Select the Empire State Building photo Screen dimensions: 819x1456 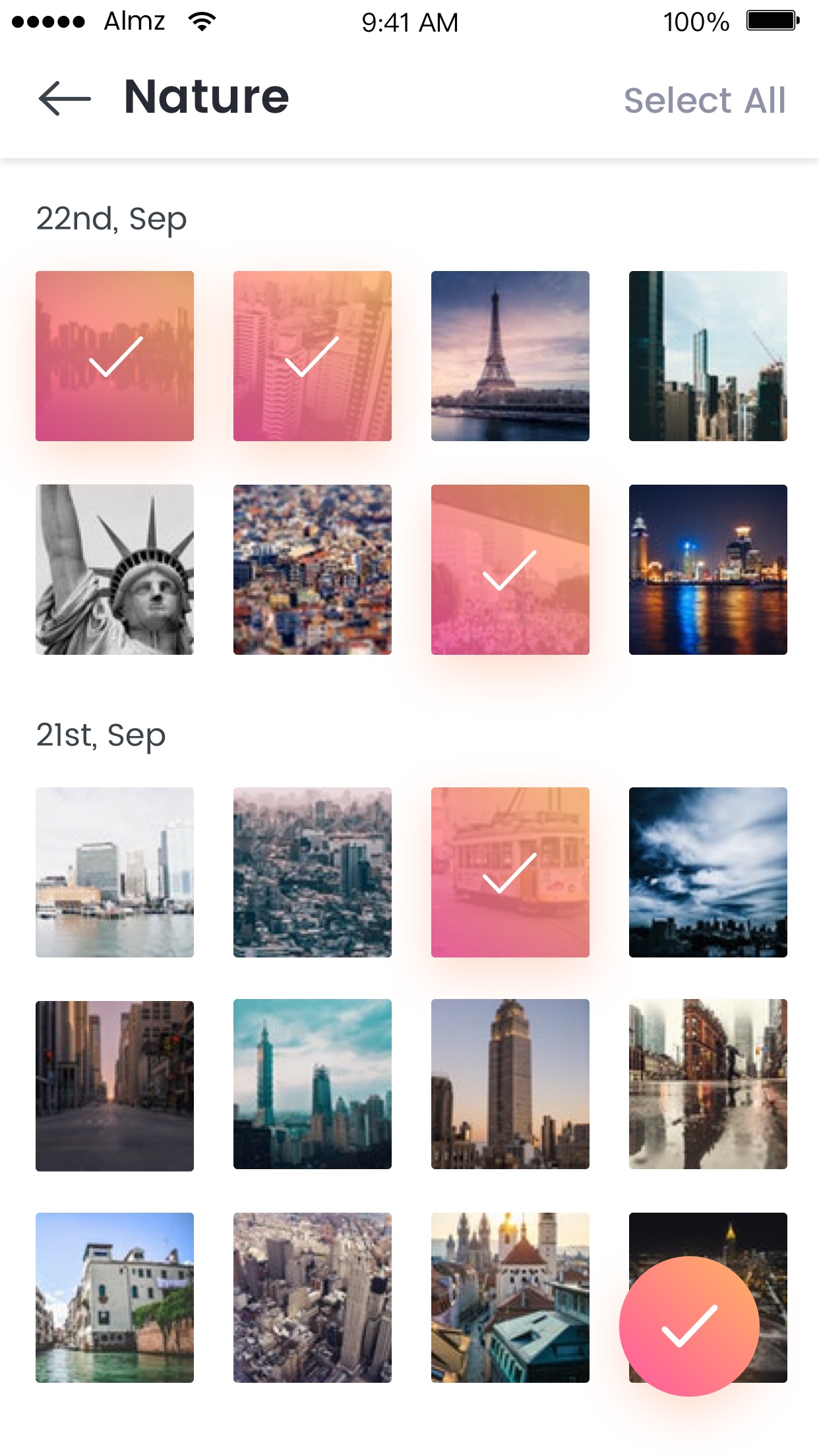[x=510, y=1084]
